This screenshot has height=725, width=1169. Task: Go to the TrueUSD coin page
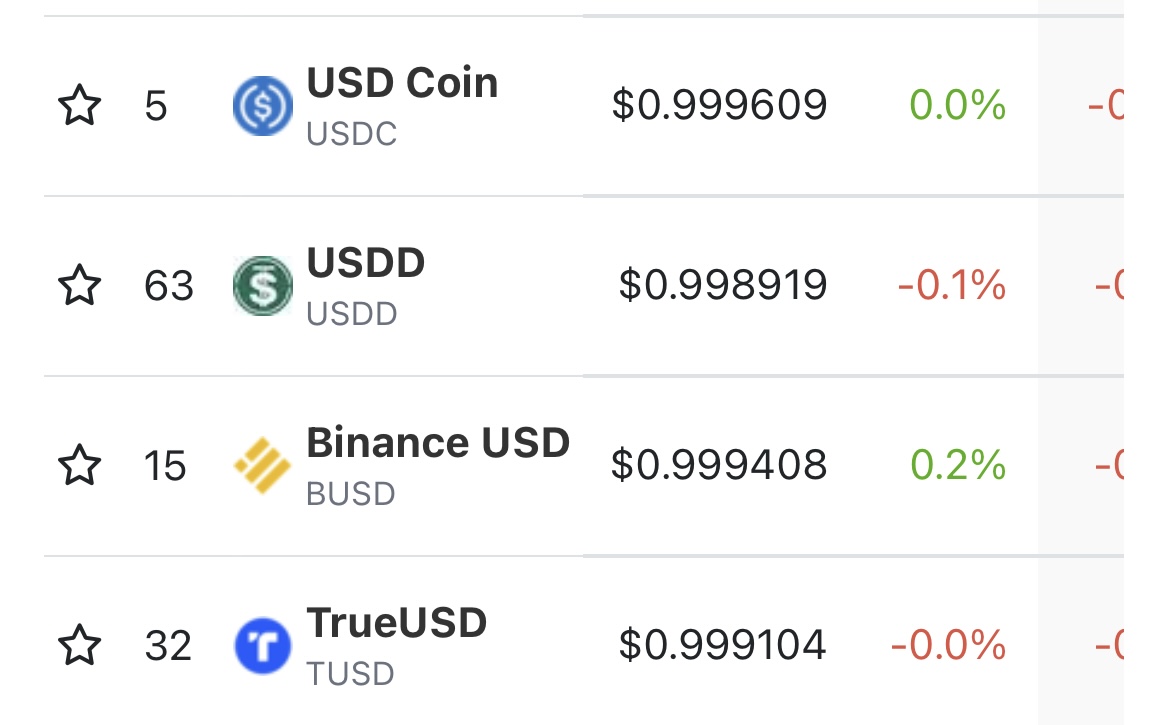tap(396, 624)
